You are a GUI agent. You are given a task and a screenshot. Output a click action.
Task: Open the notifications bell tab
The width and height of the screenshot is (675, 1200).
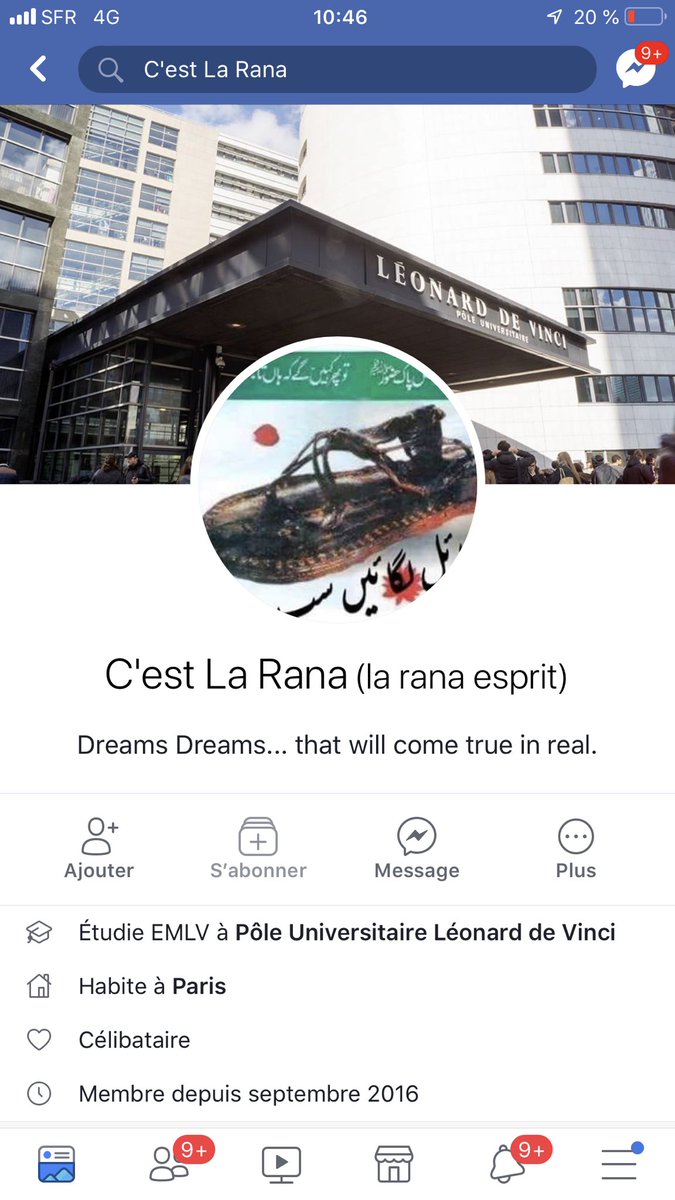click(507, 1163)
